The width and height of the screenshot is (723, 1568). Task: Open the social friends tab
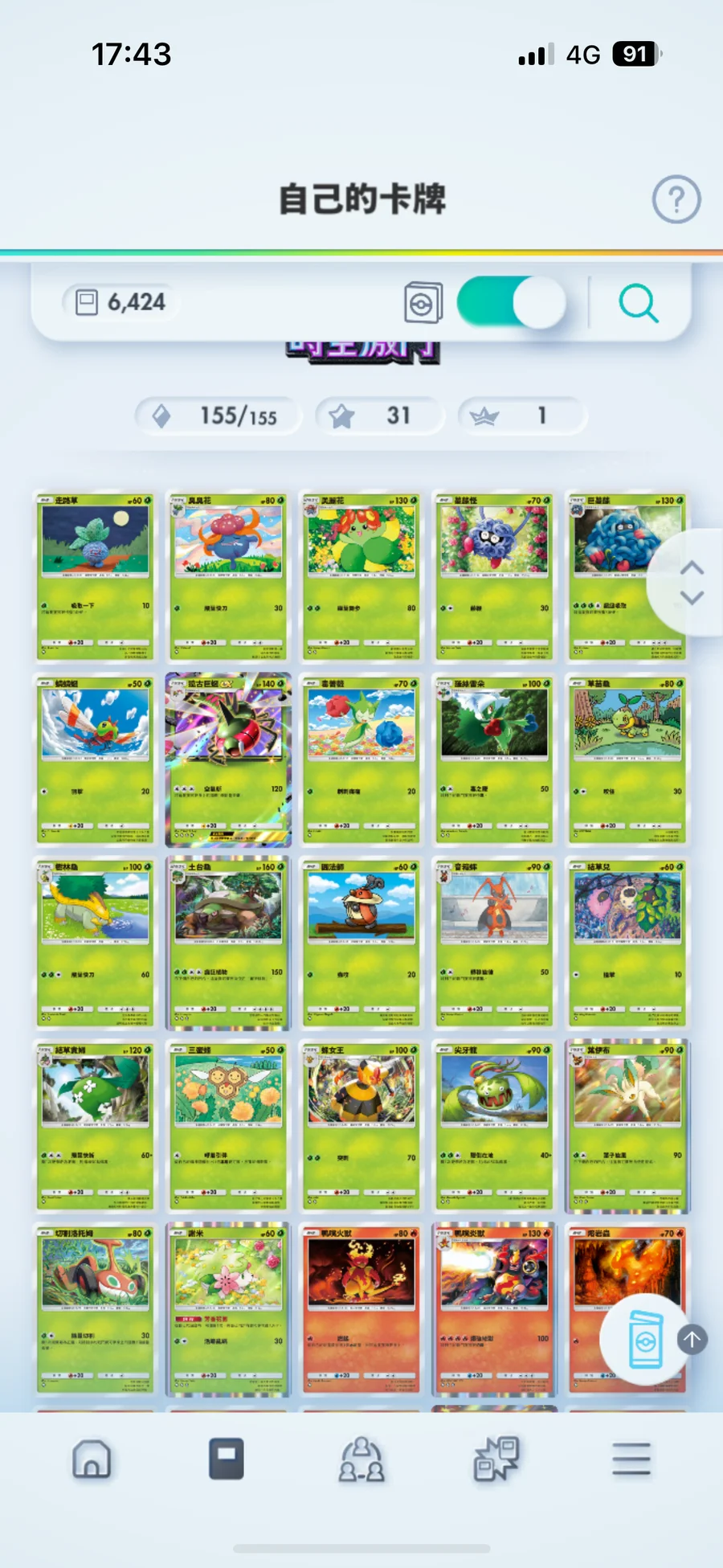pyautogui.click(x=361, y=1459)
